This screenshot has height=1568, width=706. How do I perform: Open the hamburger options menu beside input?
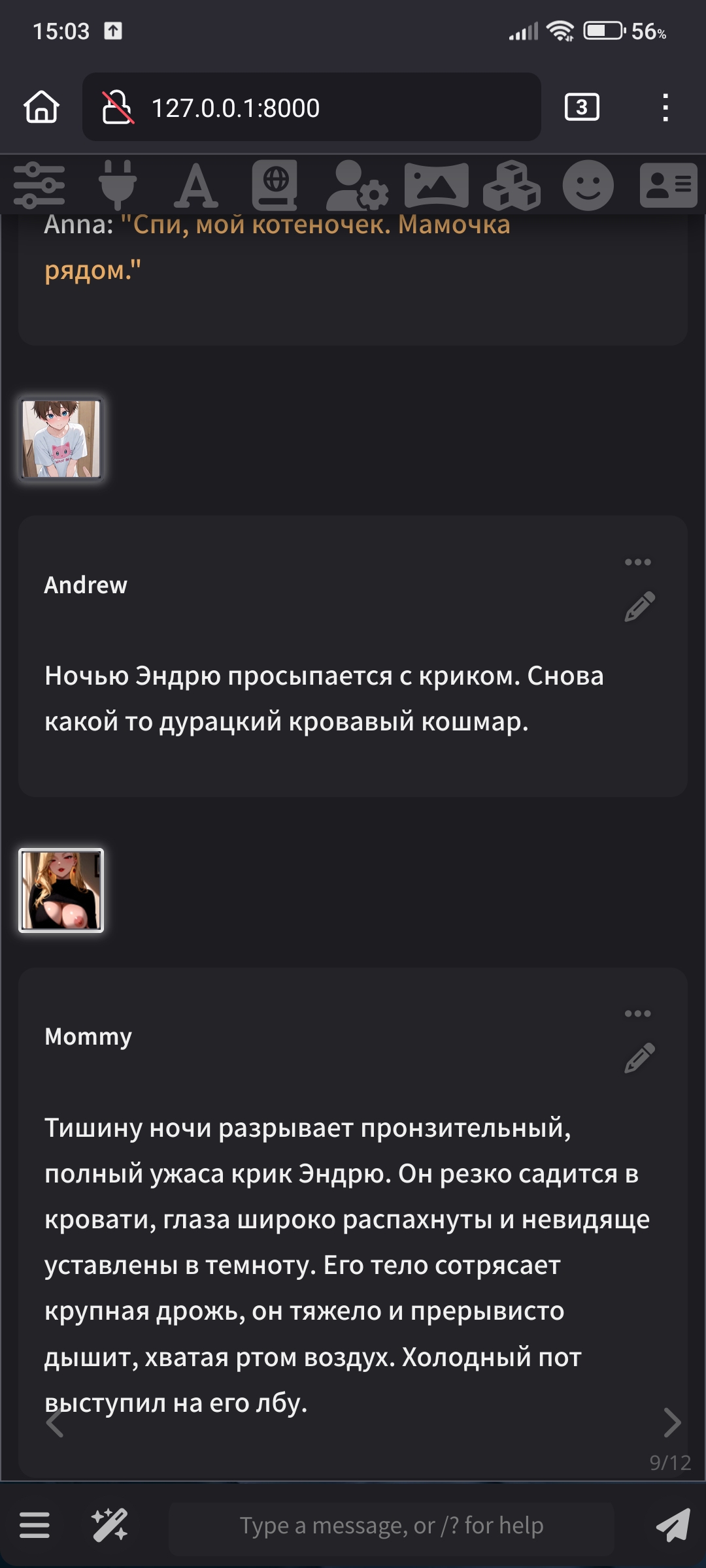tap(35, 1526)
